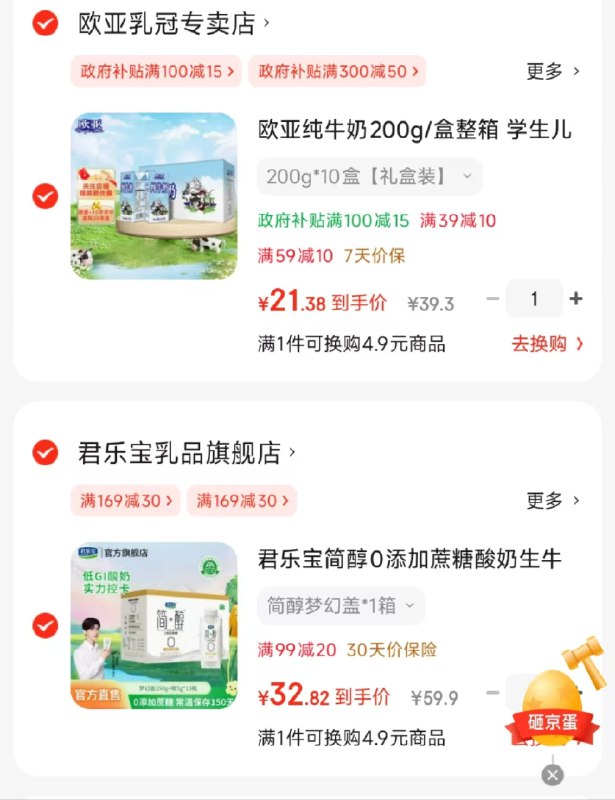Change the 200g*10盒【礼盒装】 spec option
This screenshot has height=800, width=615.
[369, 177]
